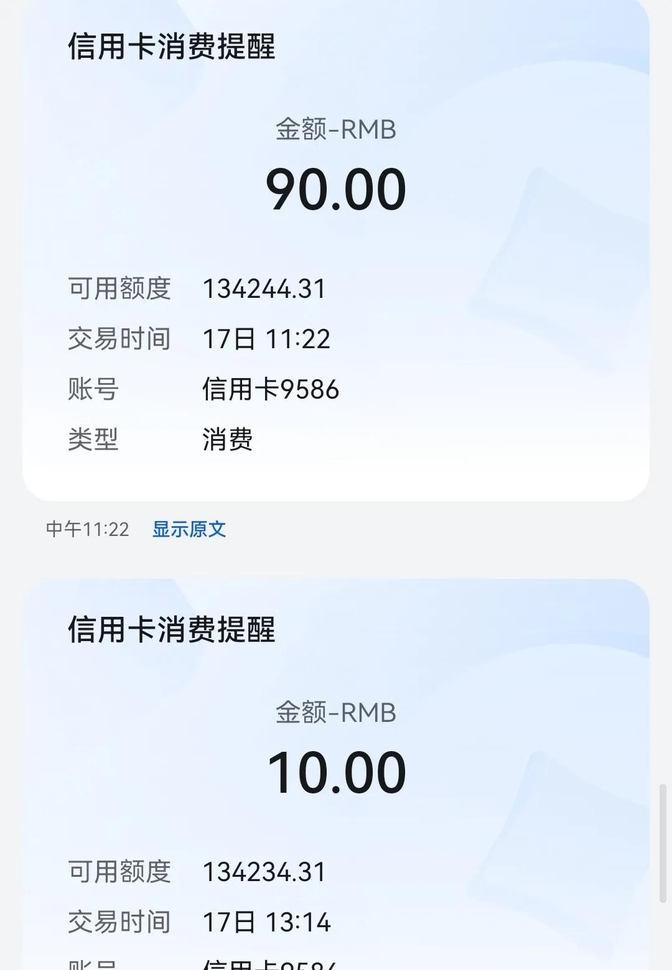Image resolution: width=672 pixels, height=970 pixels.
Task: Open the 10.00 credit card spending card
Action: pyautogui.click(x=336, y=780)
